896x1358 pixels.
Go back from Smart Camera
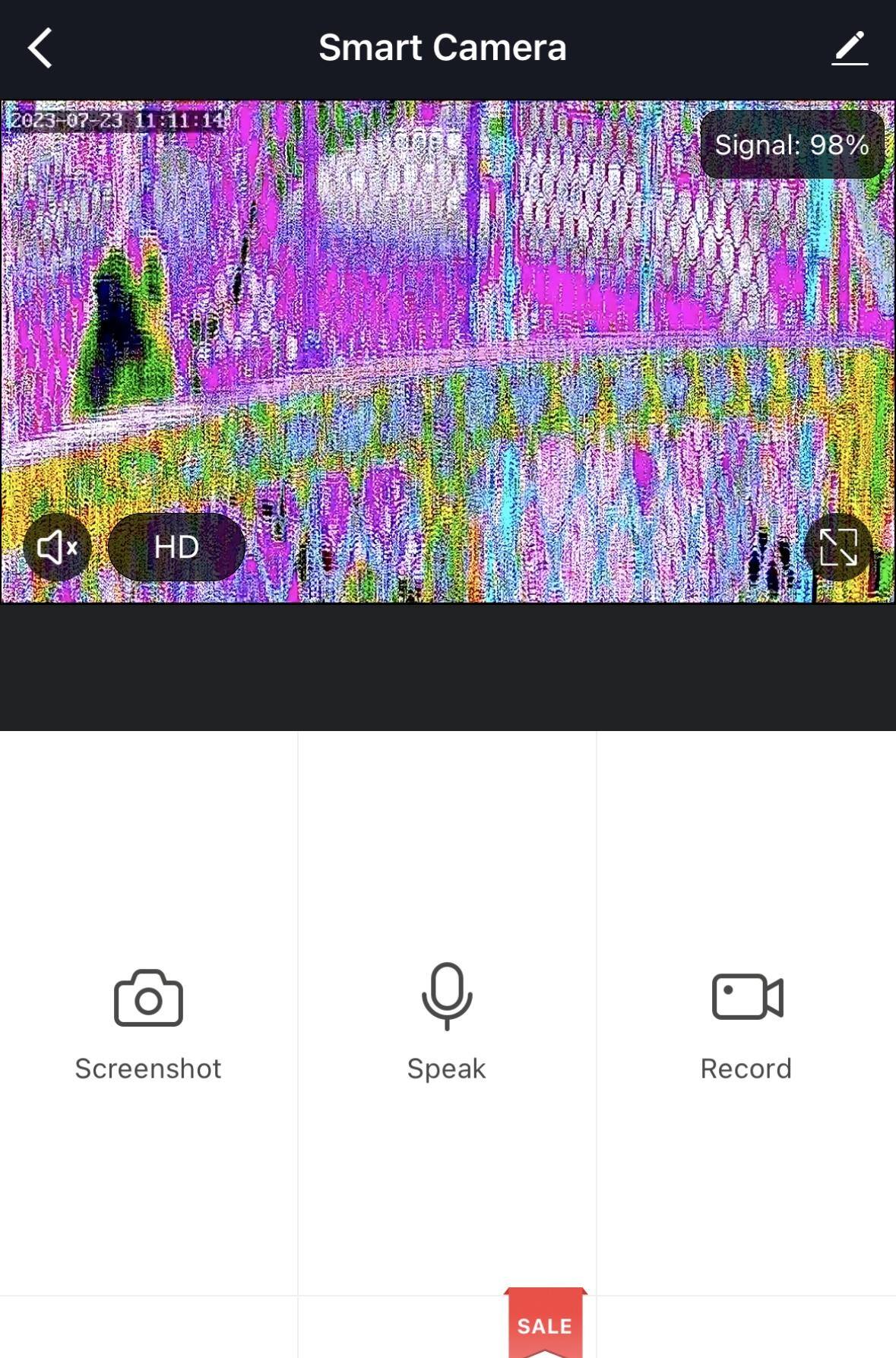[40, 48]
